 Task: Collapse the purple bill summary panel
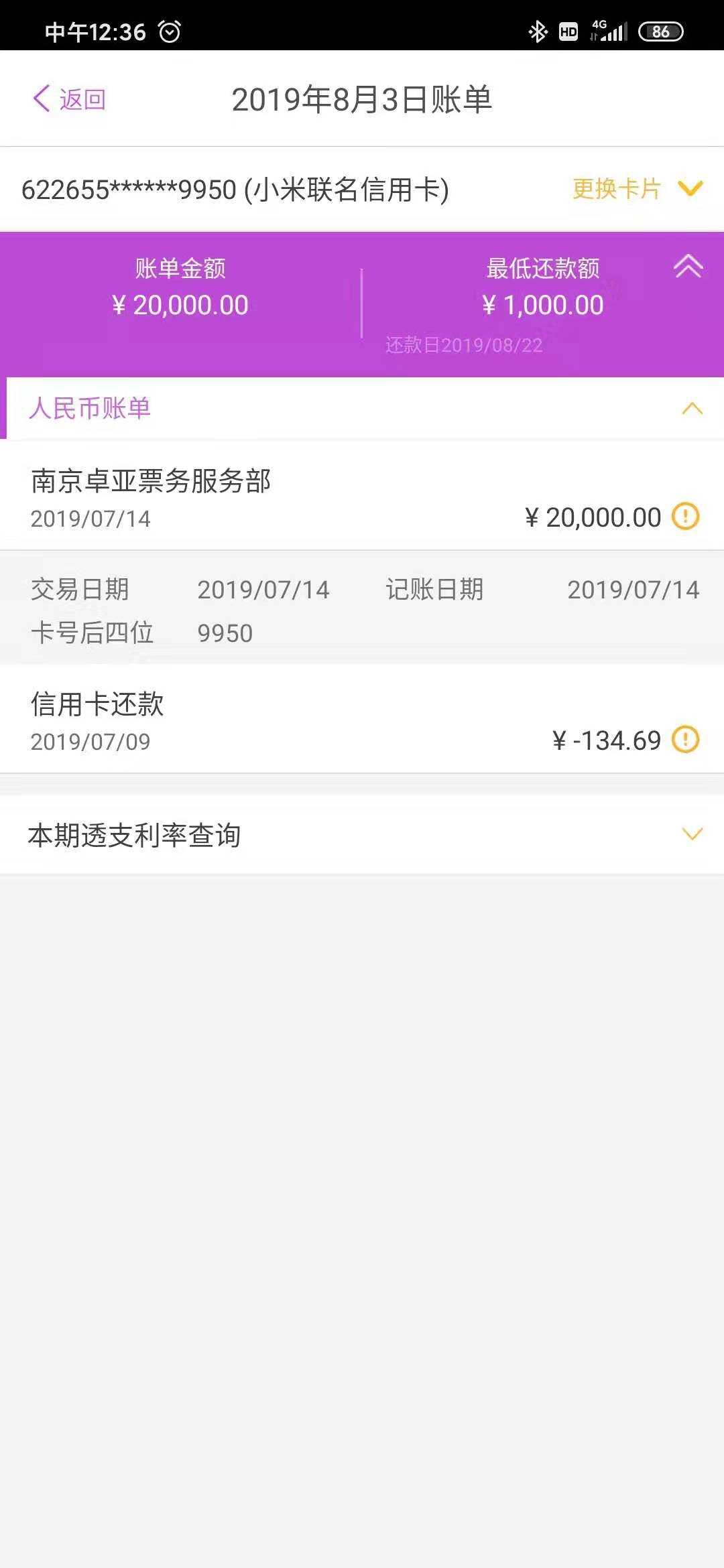[x=688, y=267]
